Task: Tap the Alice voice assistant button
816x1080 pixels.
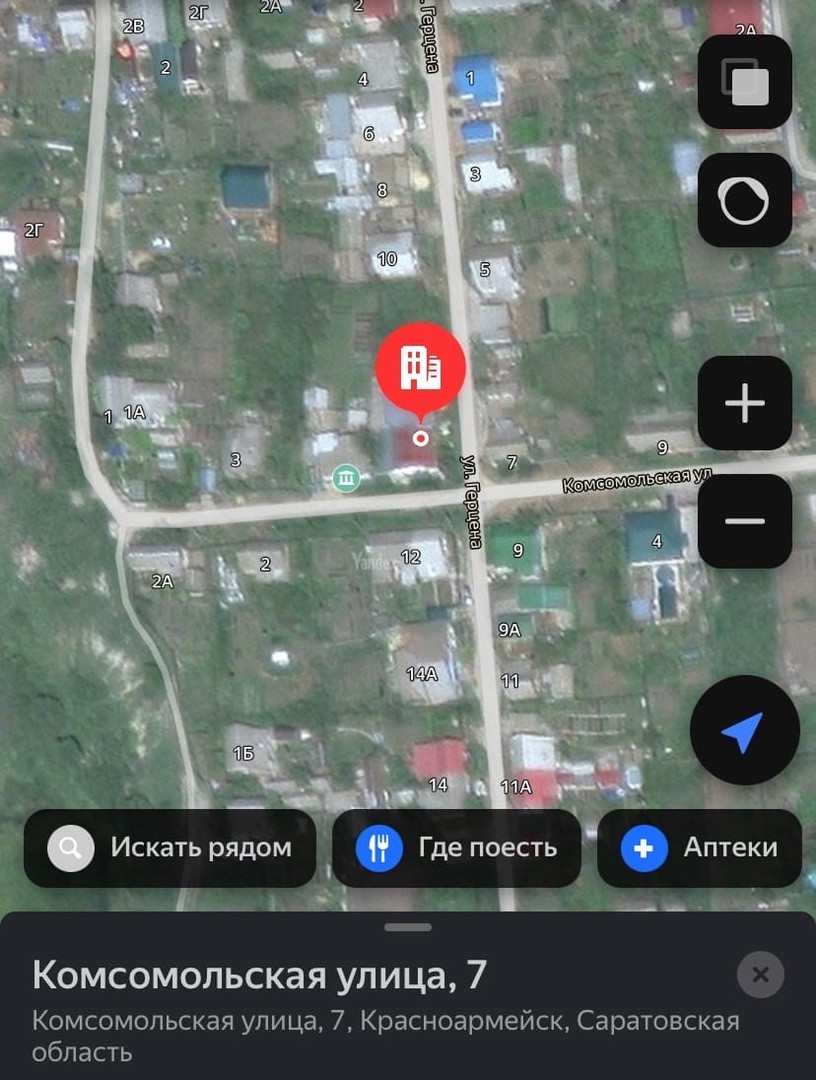Action: 745,201
